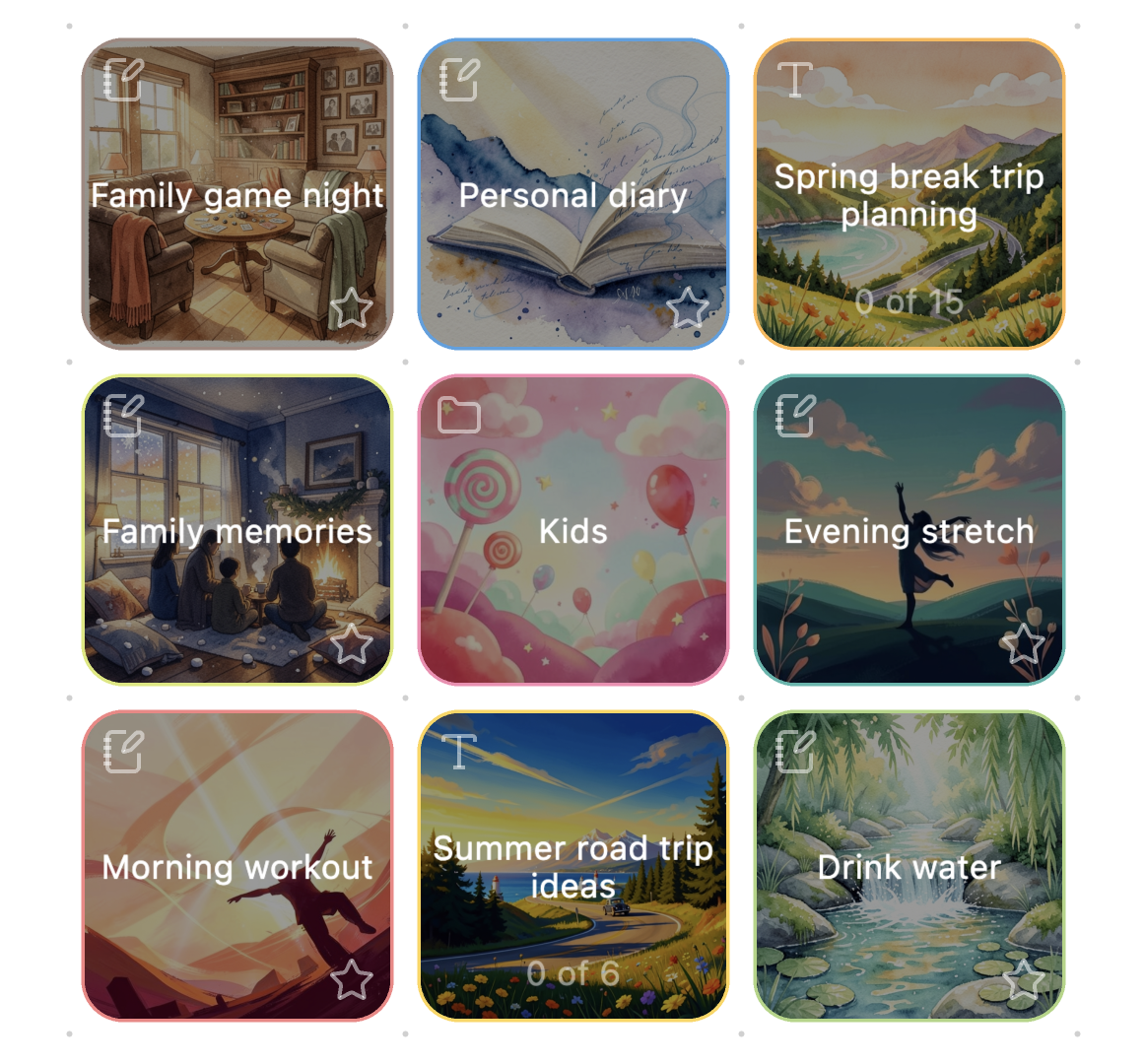This screenshot has width=1145, height=1064.
Task: Open Spring break trip planning list
Action: [909, 195]
